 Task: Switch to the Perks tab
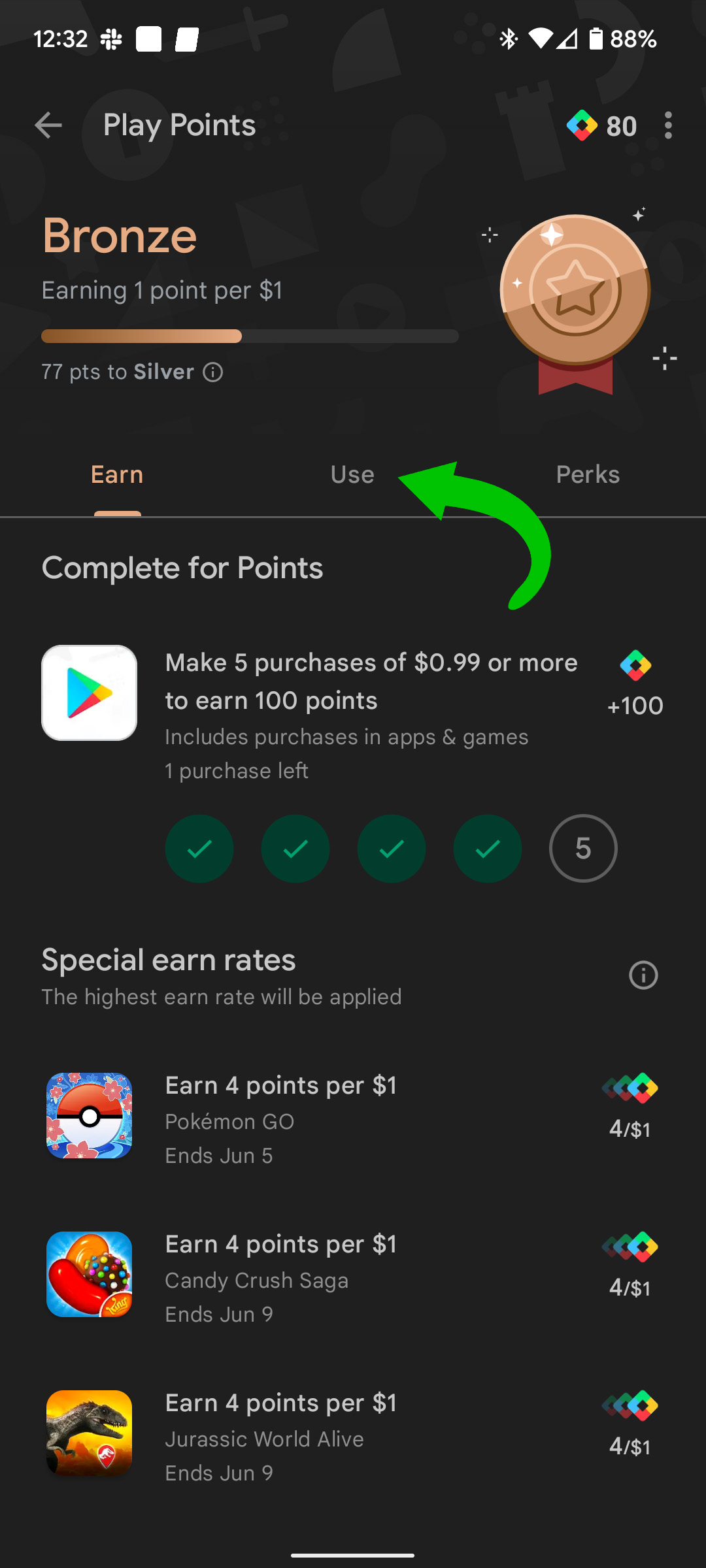(x=587, y=475)
